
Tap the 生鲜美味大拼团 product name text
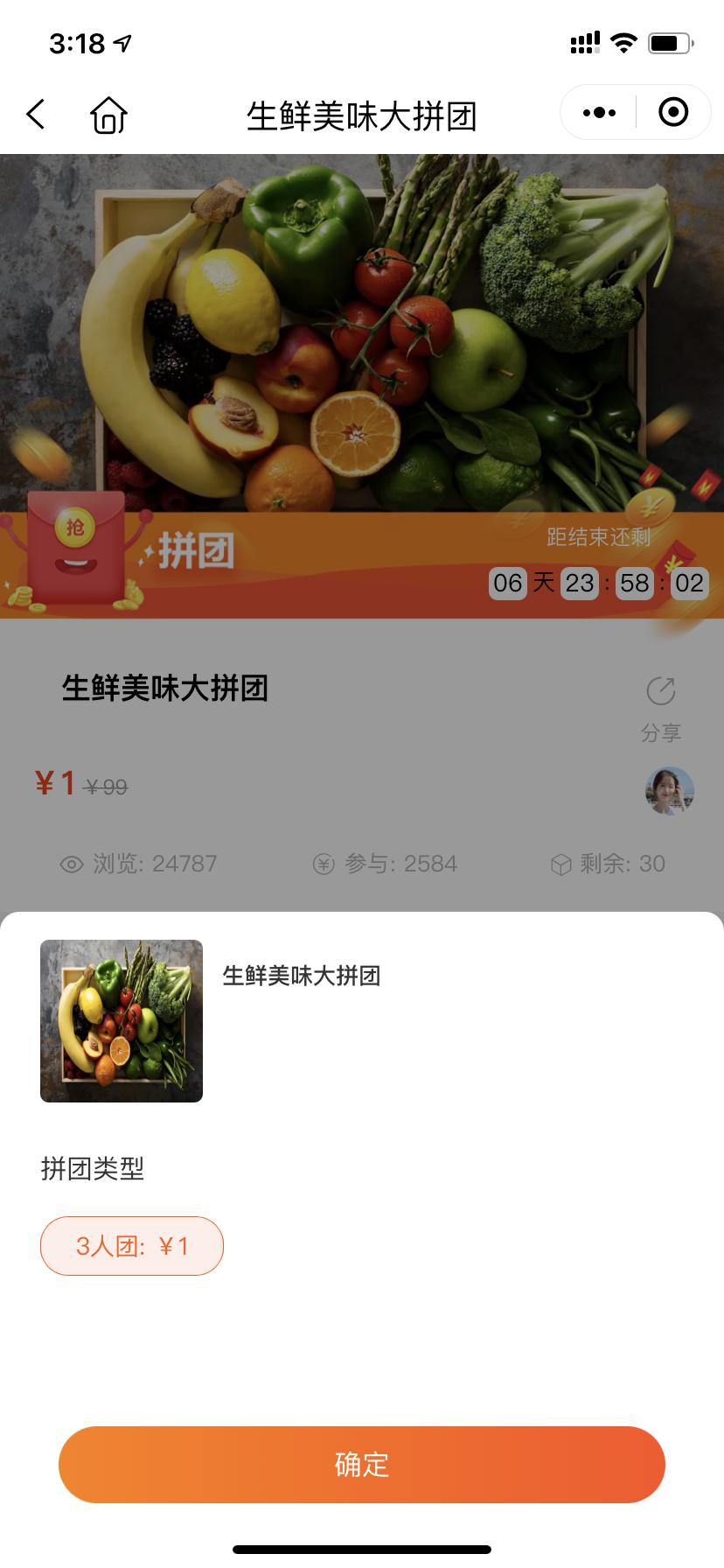pyautogui.click(x=302, y=976)
